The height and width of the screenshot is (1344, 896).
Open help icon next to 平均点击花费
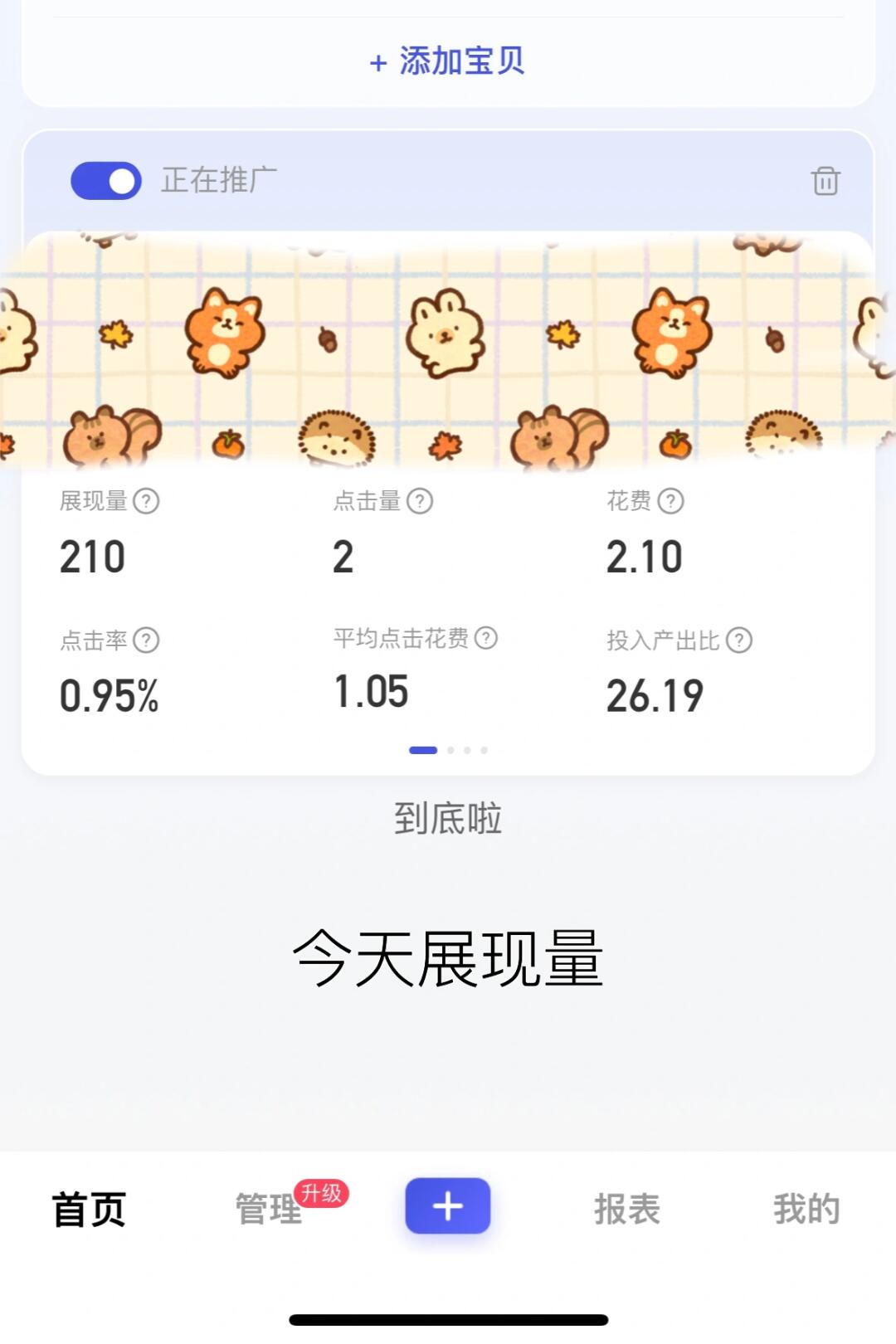pos(485,638)
